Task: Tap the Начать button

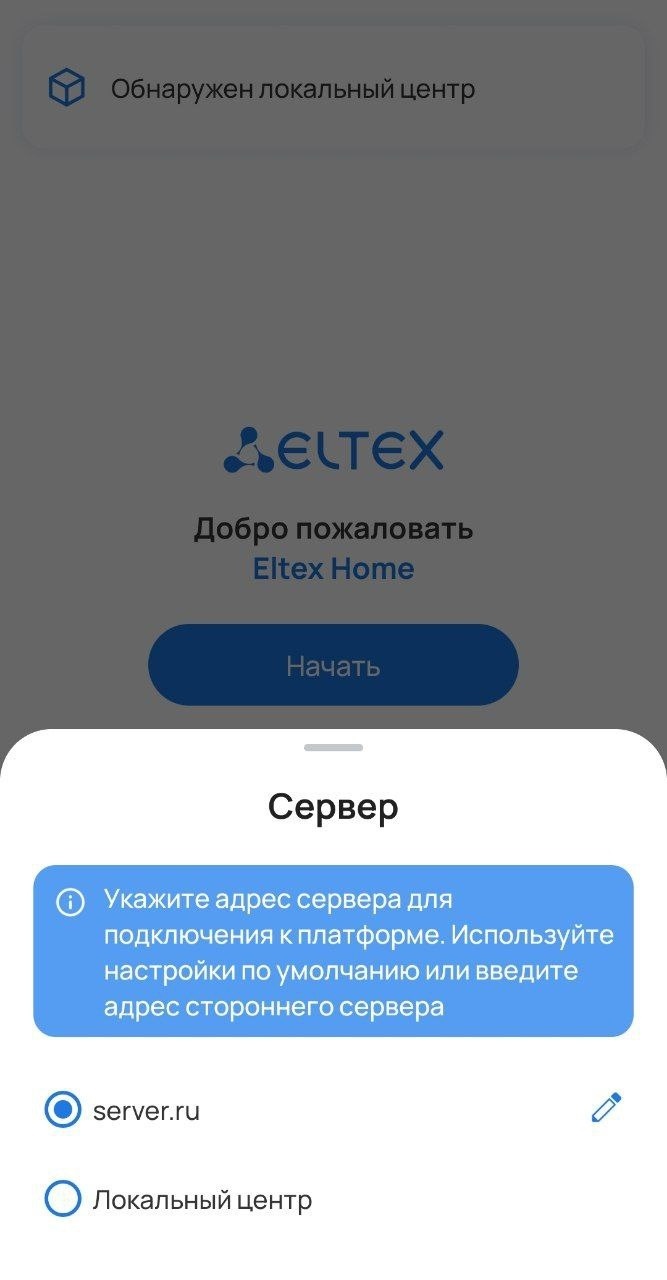Action: (333, 666)
